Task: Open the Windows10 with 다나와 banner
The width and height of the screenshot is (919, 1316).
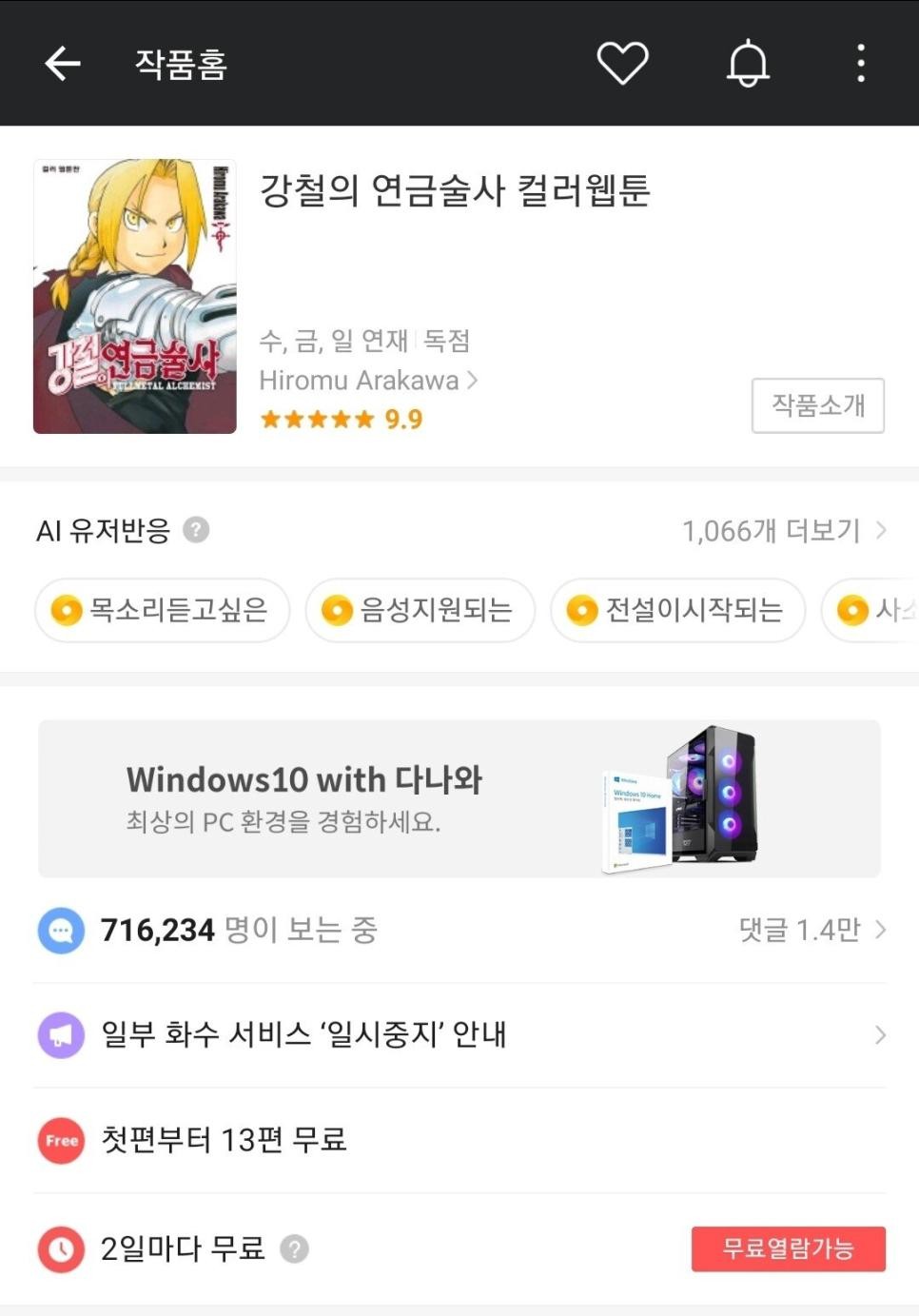Action: click(459, 797)
